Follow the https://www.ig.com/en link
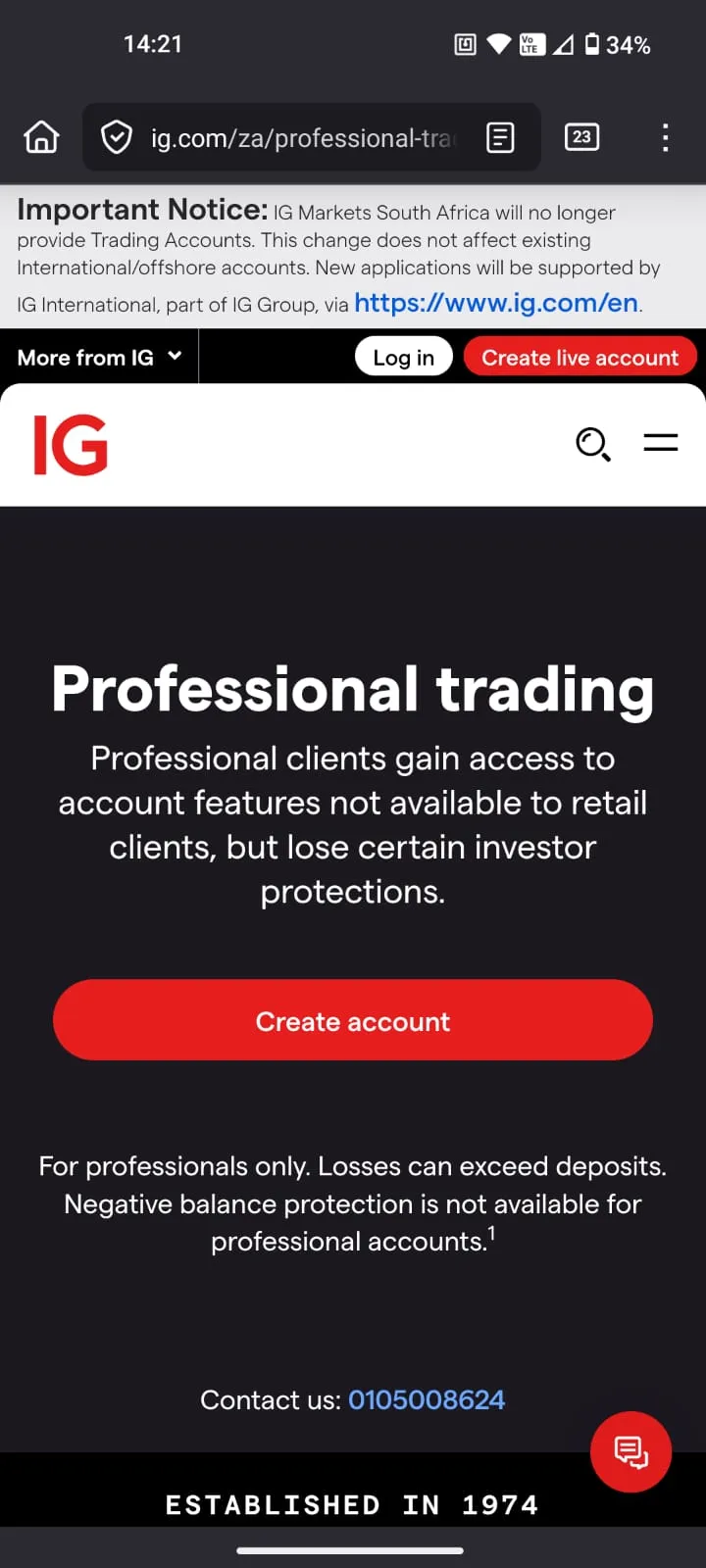The width and height of the screenshot is (706, 1568). [x=496, y=303]
